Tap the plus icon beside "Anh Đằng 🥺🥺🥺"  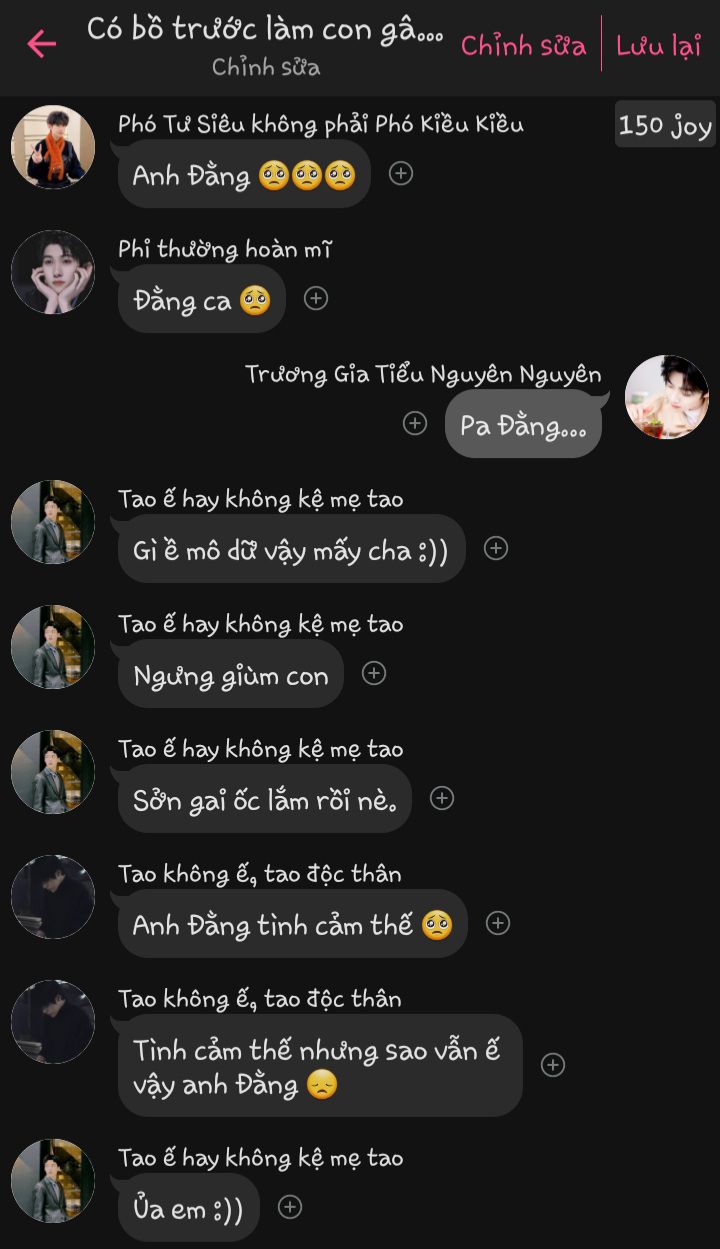coord(401,174)
